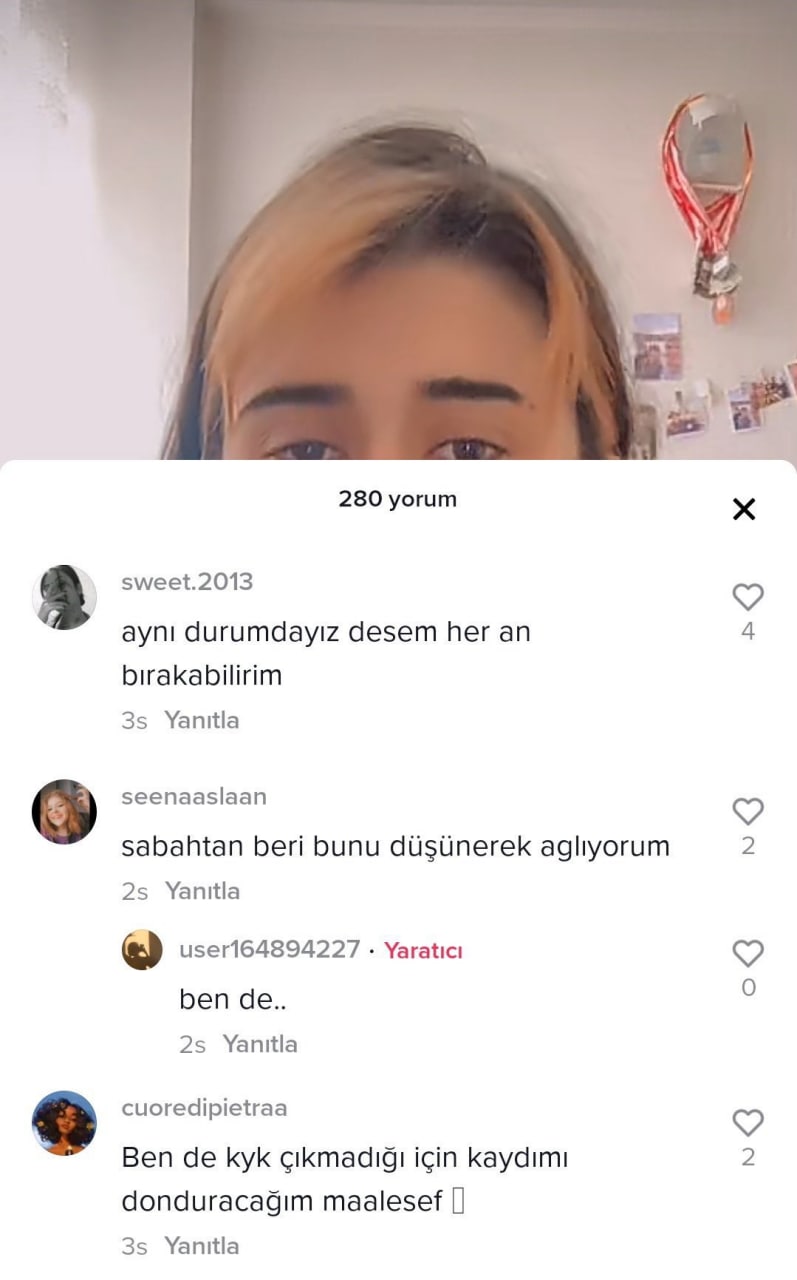Open seenaaslaan's profile avatar
This screenshot has height=1280, width=797.
(x=65, y=812)
